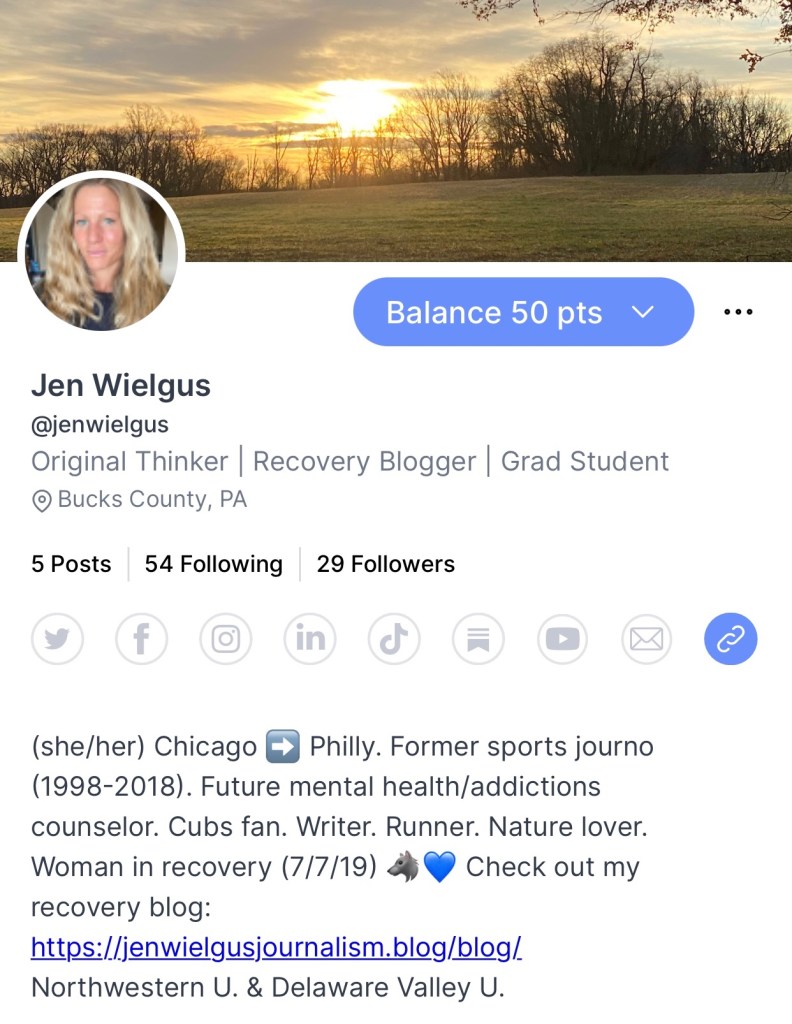View the 29 Followers list
This screenshot has height=1024, width=792.
pos(385,564)
